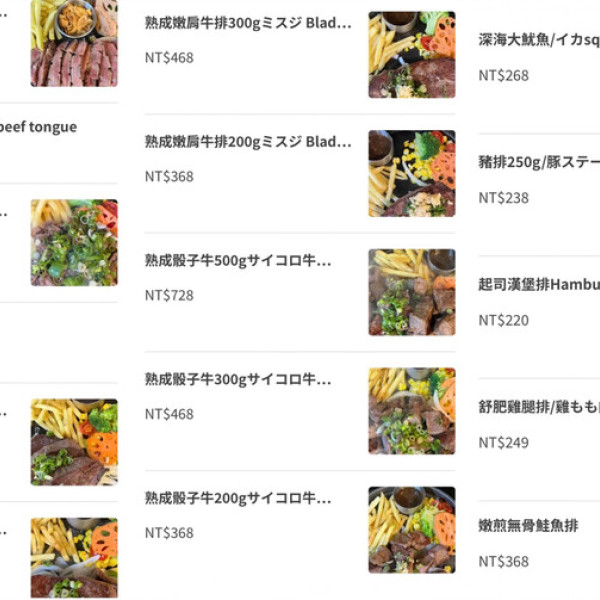This screenshot has height=600, width=600.
Task: View 嫩煎無骨鮭魚排 NT$368 item
Action: pyautogui.click(x=528, y=526)
